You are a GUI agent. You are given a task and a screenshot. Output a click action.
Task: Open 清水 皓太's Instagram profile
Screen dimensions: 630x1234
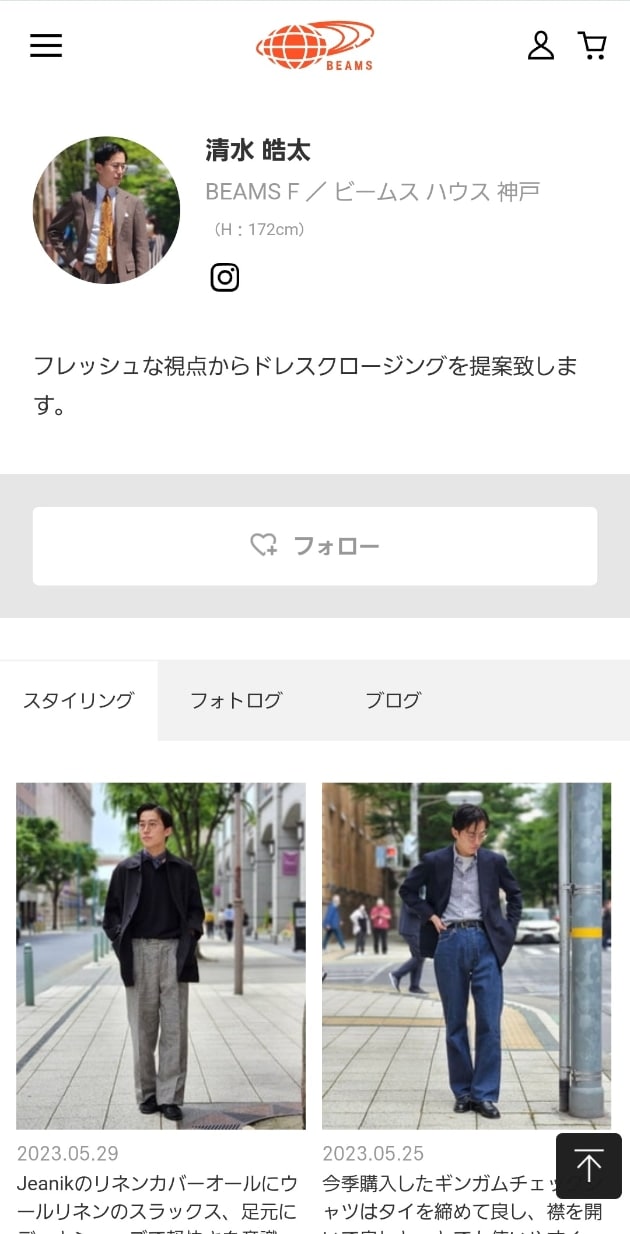tap(225, 277)
